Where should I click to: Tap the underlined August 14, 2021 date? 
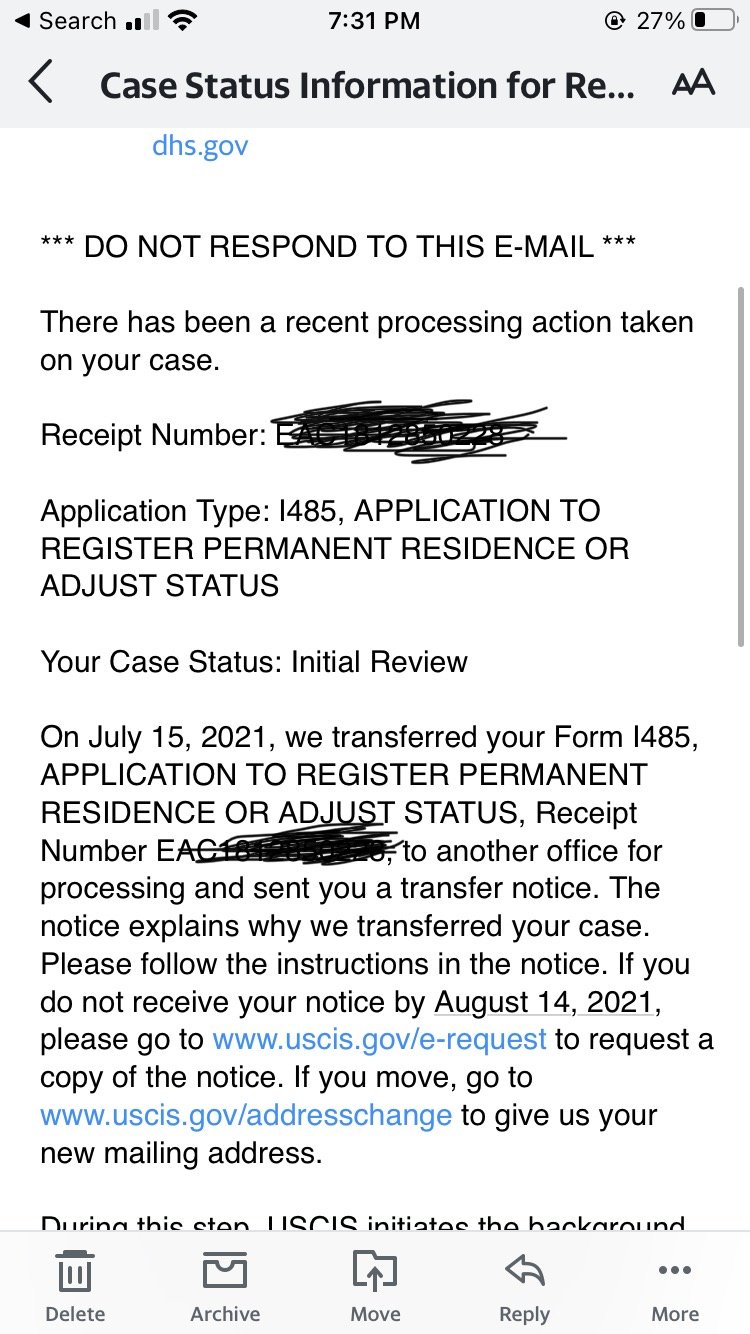[544, 1001]
